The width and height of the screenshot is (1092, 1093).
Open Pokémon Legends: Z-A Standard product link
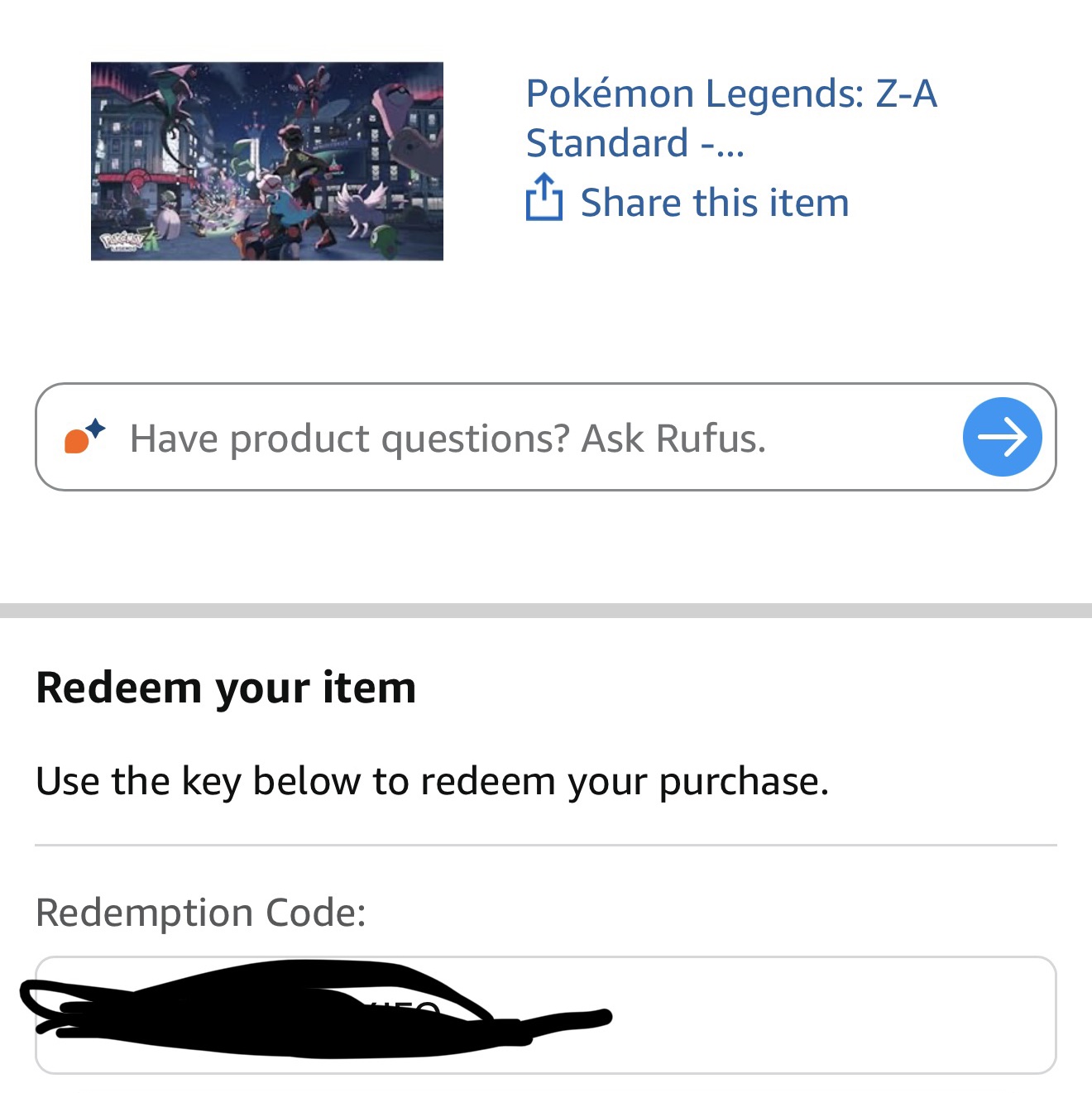pos(730,117)
